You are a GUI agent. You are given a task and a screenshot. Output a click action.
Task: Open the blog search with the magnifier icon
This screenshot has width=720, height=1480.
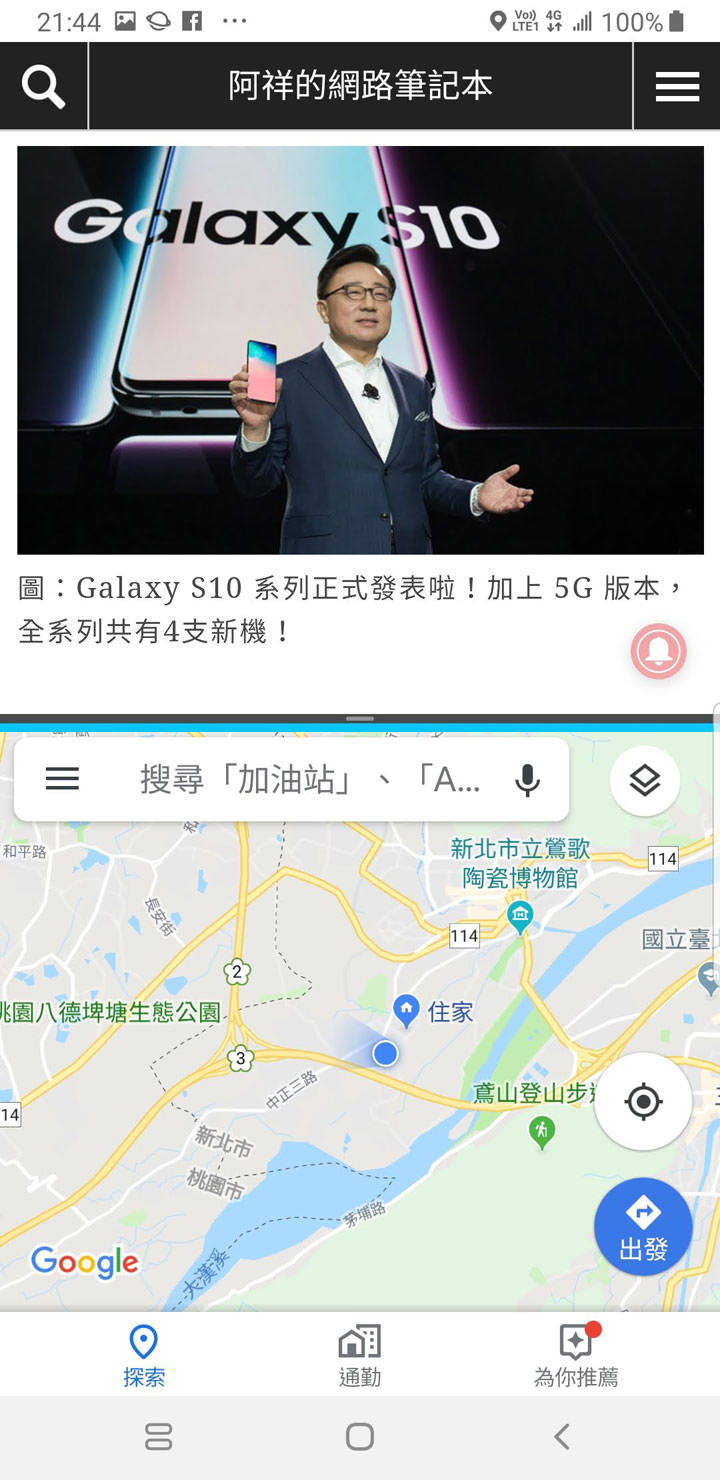point(42,85)
